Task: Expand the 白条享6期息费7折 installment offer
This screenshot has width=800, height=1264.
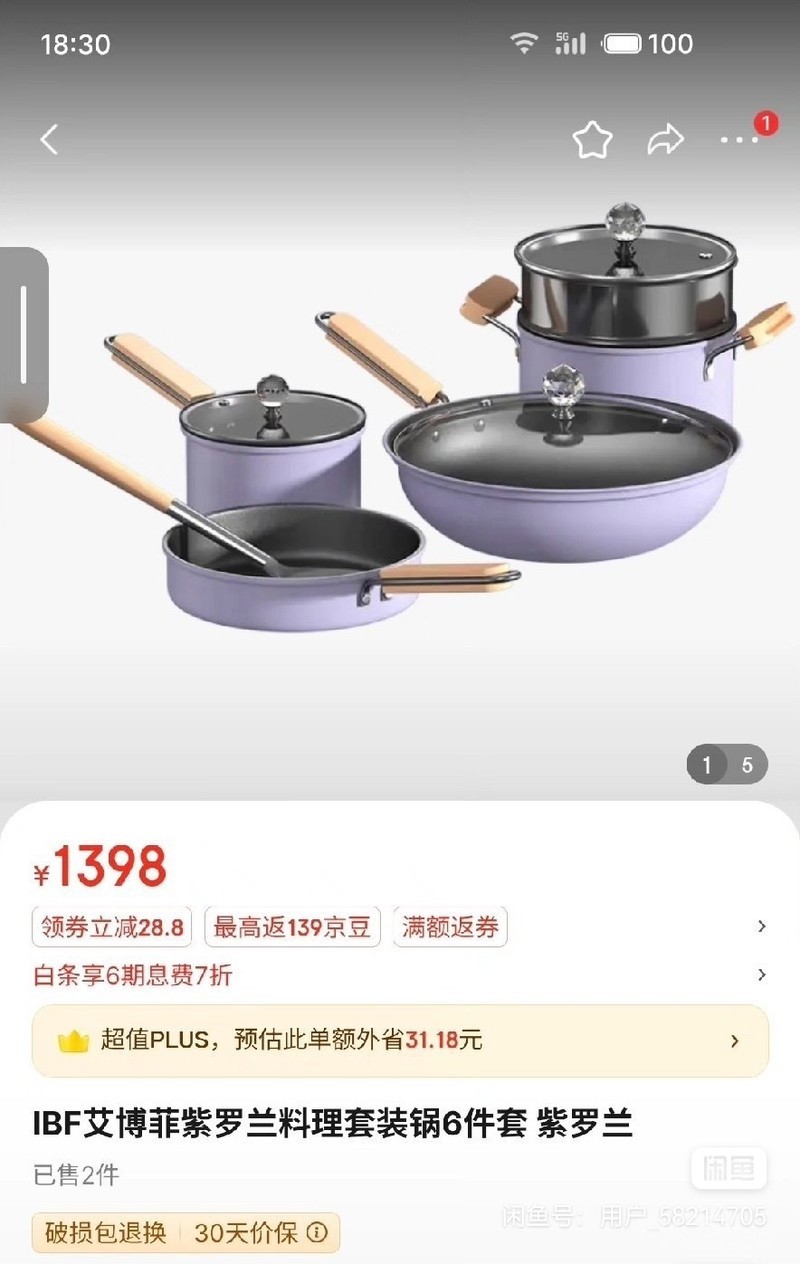Action: 133,975
